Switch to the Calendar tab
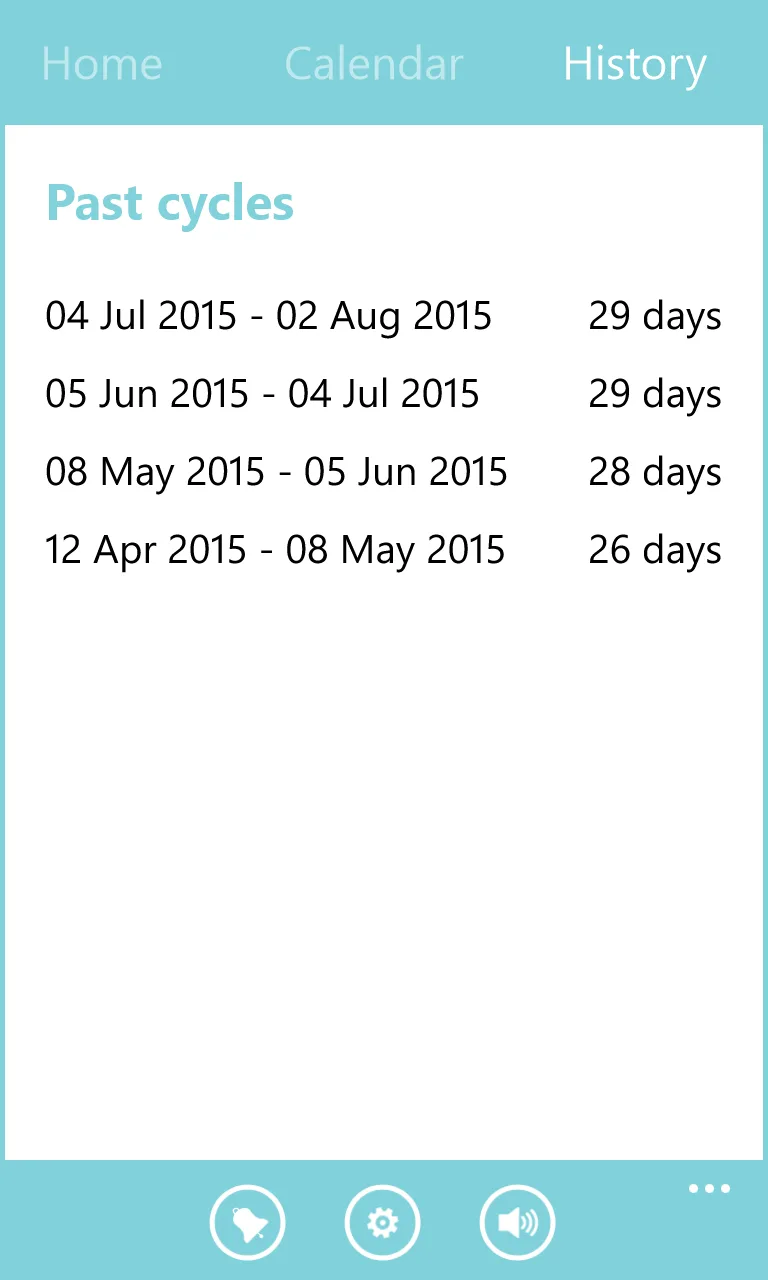 coord(374,65)
